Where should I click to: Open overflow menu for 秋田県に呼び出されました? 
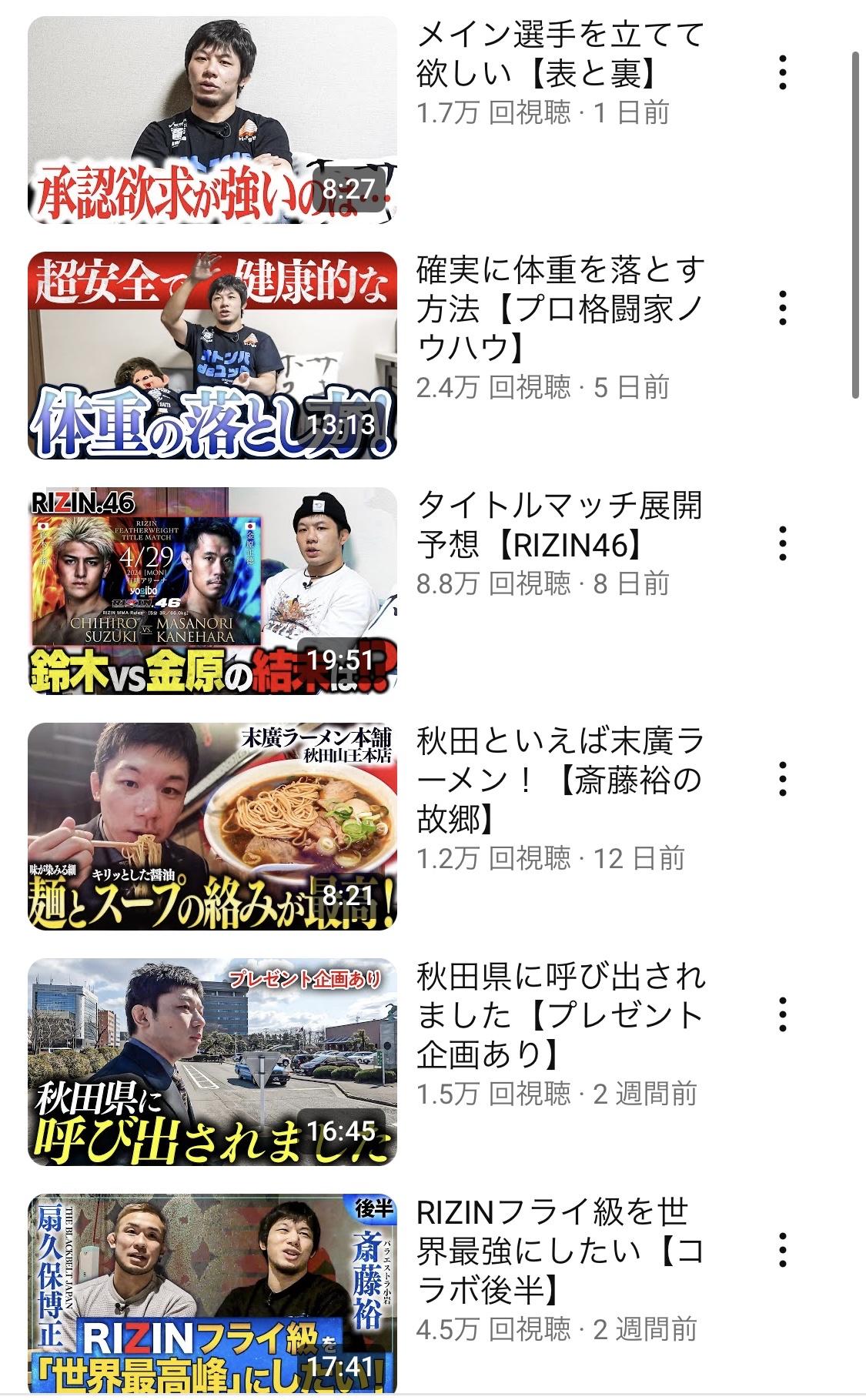click(782, 1014)
